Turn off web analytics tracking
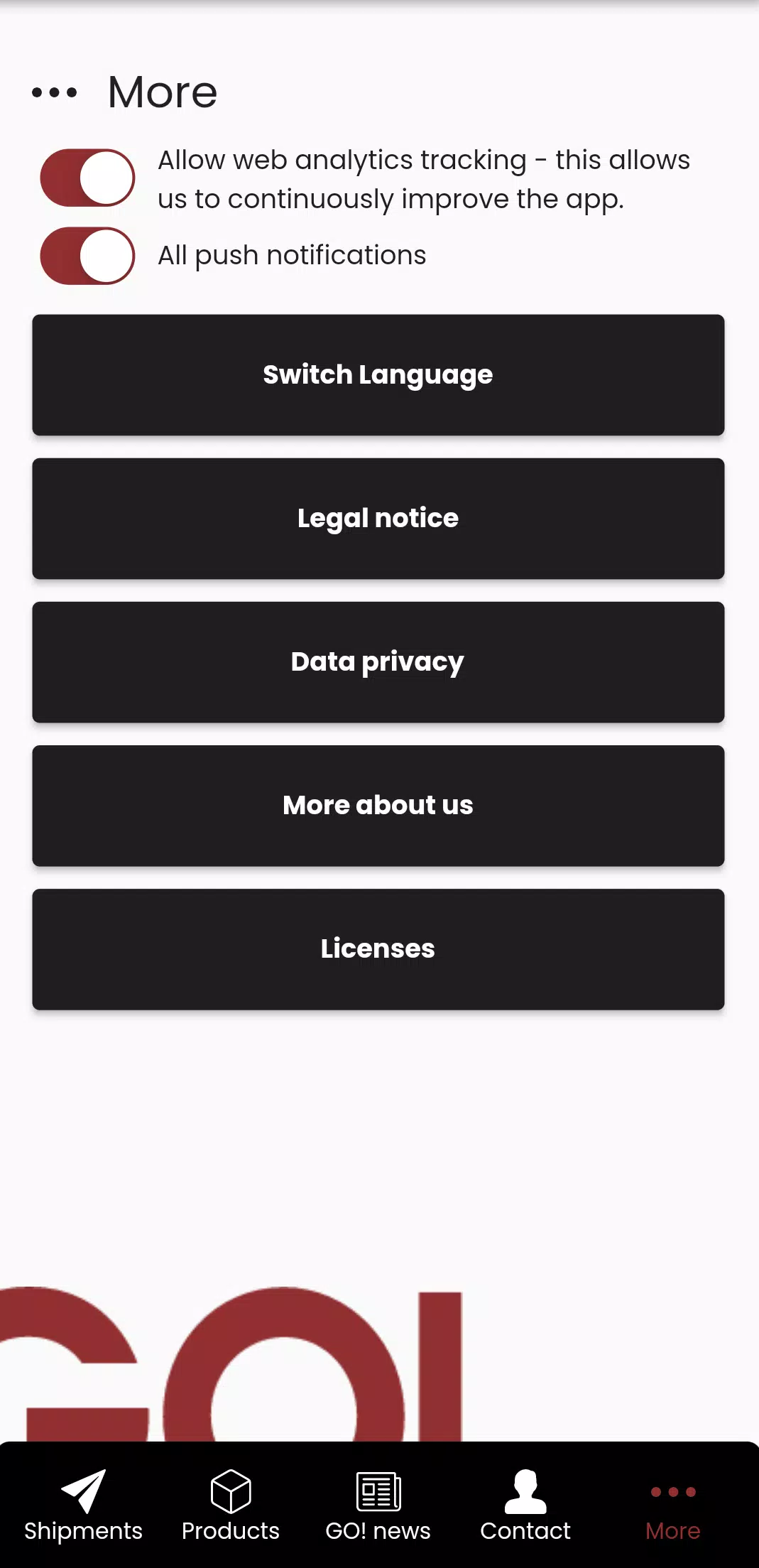This screenshot has width=759, height=1568. pos(87,178)
